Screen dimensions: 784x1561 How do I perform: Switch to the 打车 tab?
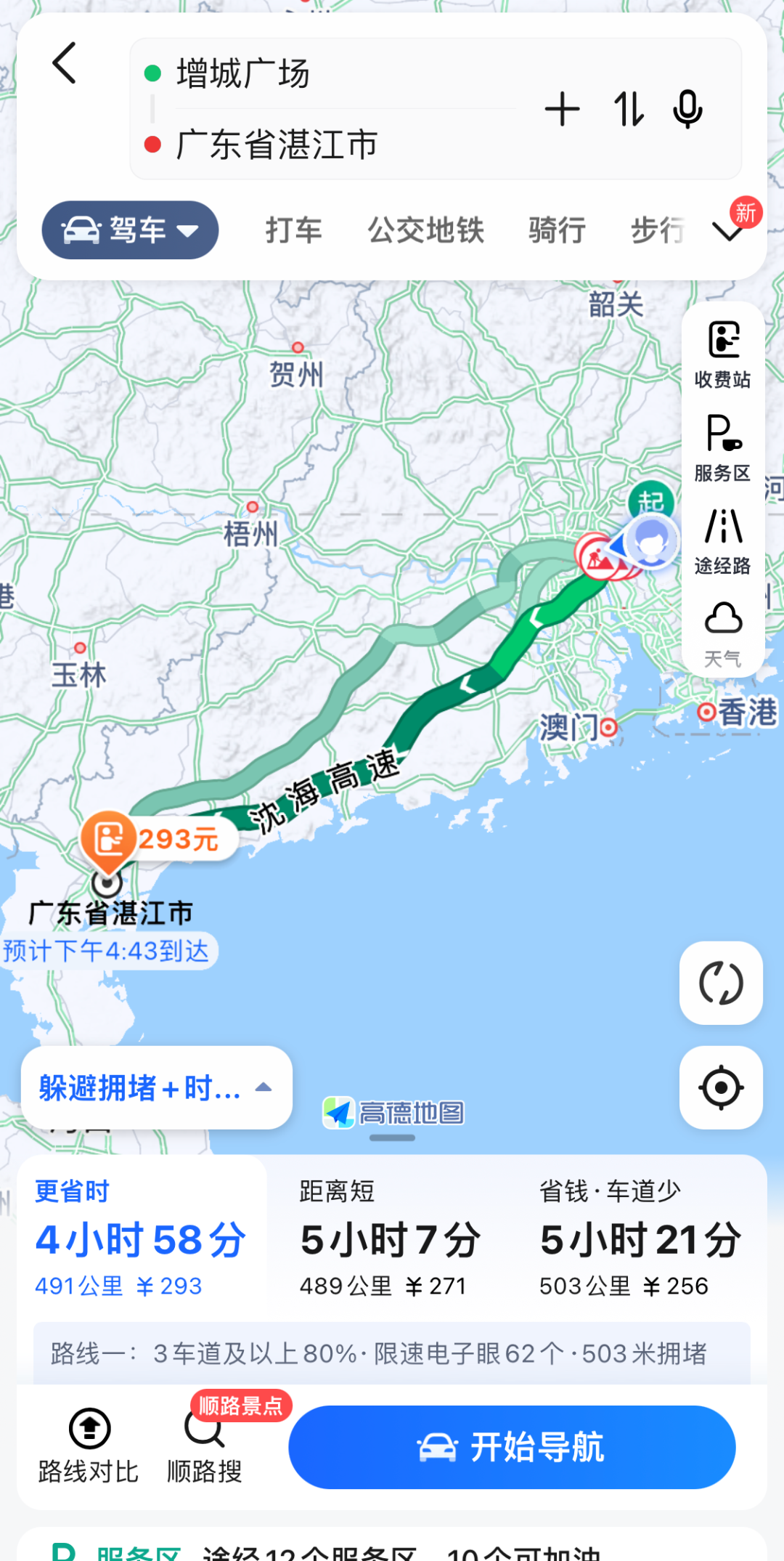[x=293, y=230]
